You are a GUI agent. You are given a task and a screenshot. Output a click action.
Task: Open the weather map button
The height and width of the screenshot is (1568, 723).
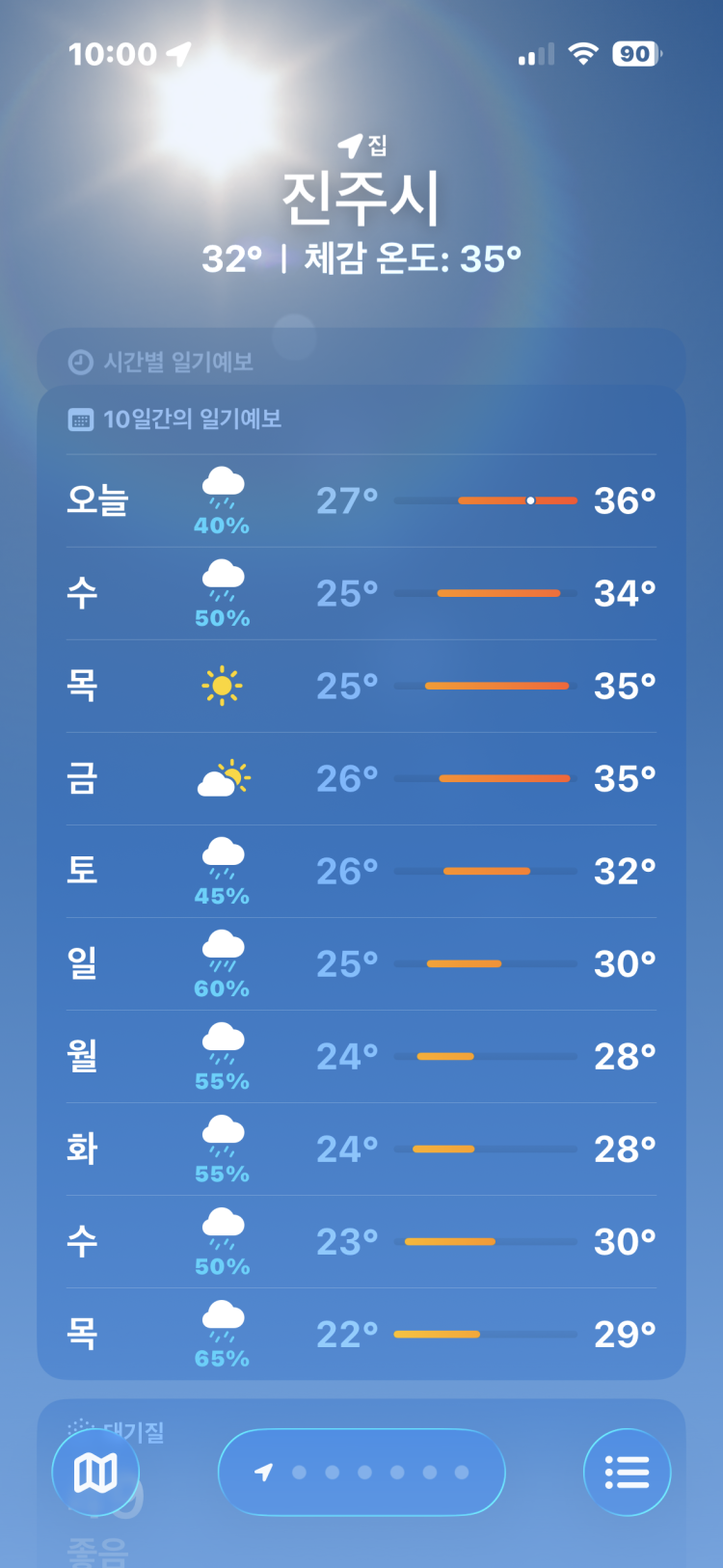coord(95,1473)
